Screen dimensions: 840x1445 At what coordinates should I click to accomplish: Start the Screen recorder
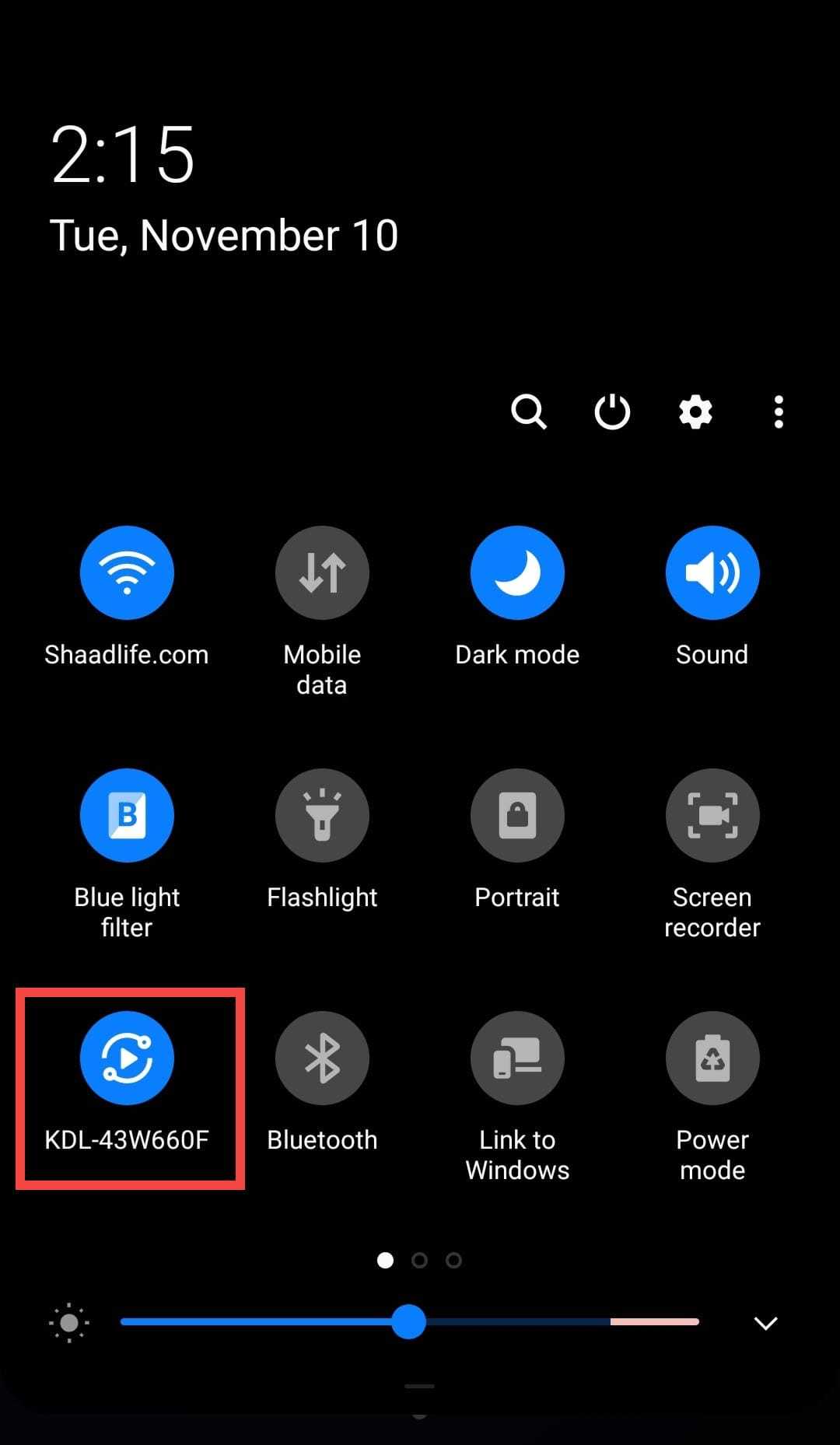tap(712, 815)
